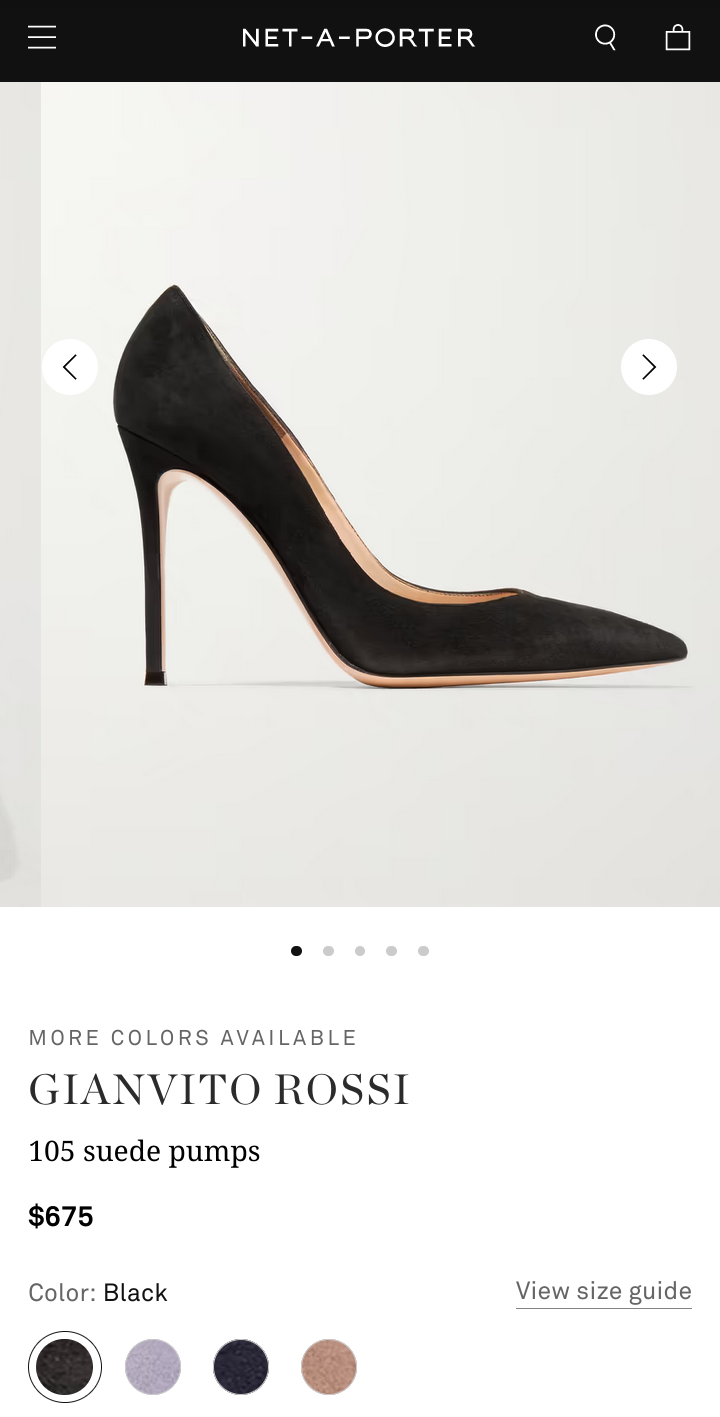
Task: Open the search icon
Action: click(605, 38)
